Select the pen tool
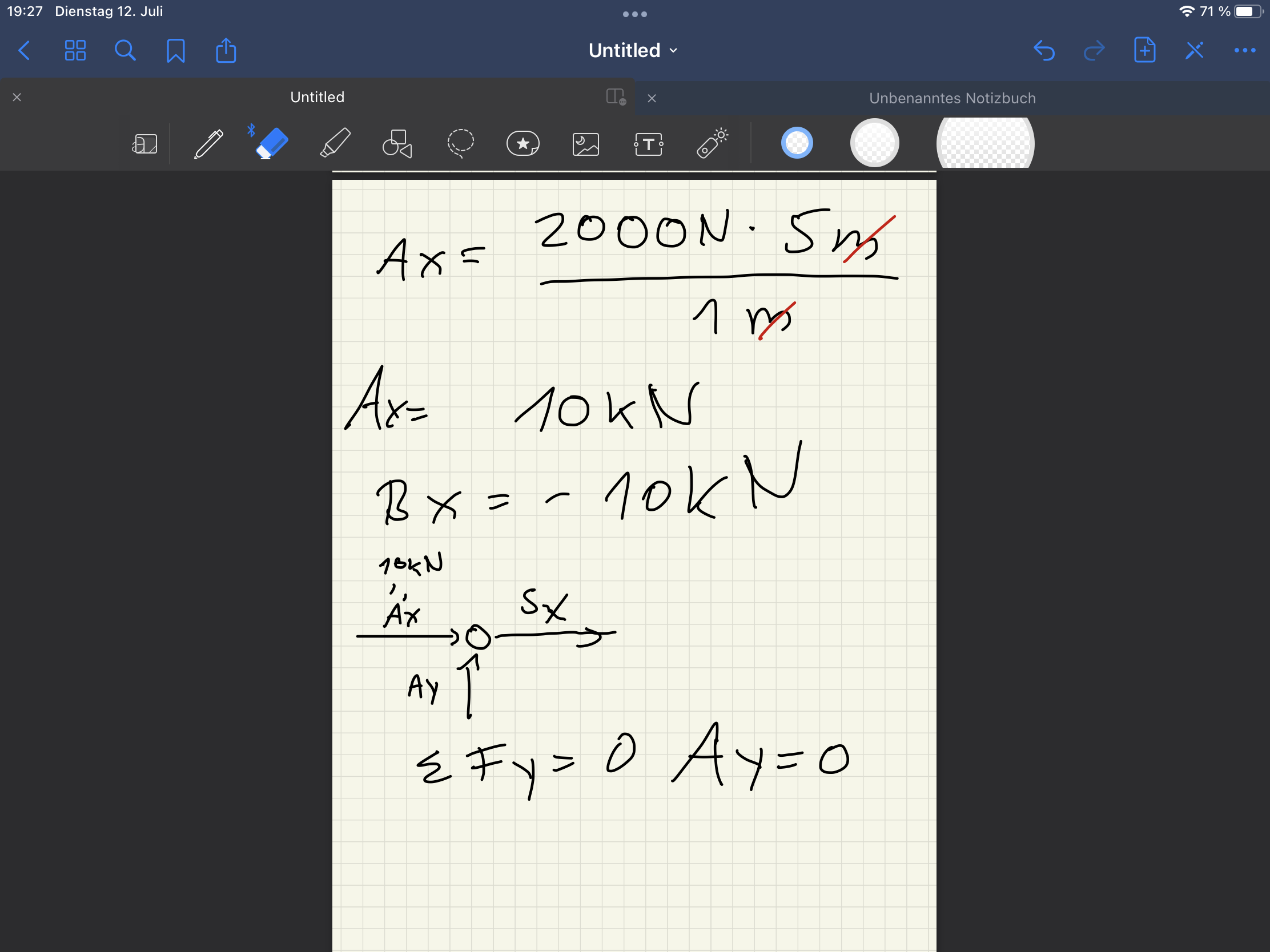 208,143
